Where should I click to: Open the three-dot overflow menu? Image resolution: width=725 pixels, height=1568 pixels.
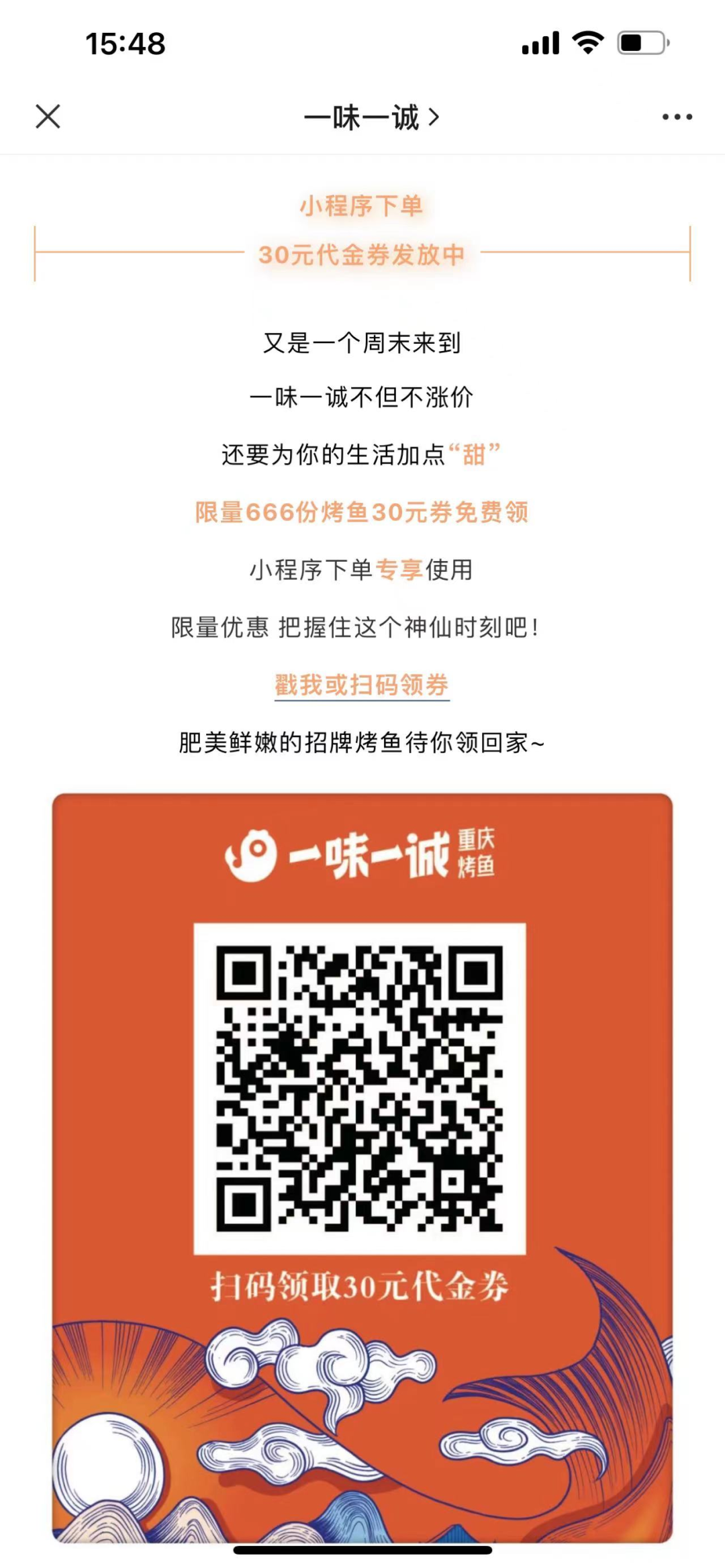[677, 117]
